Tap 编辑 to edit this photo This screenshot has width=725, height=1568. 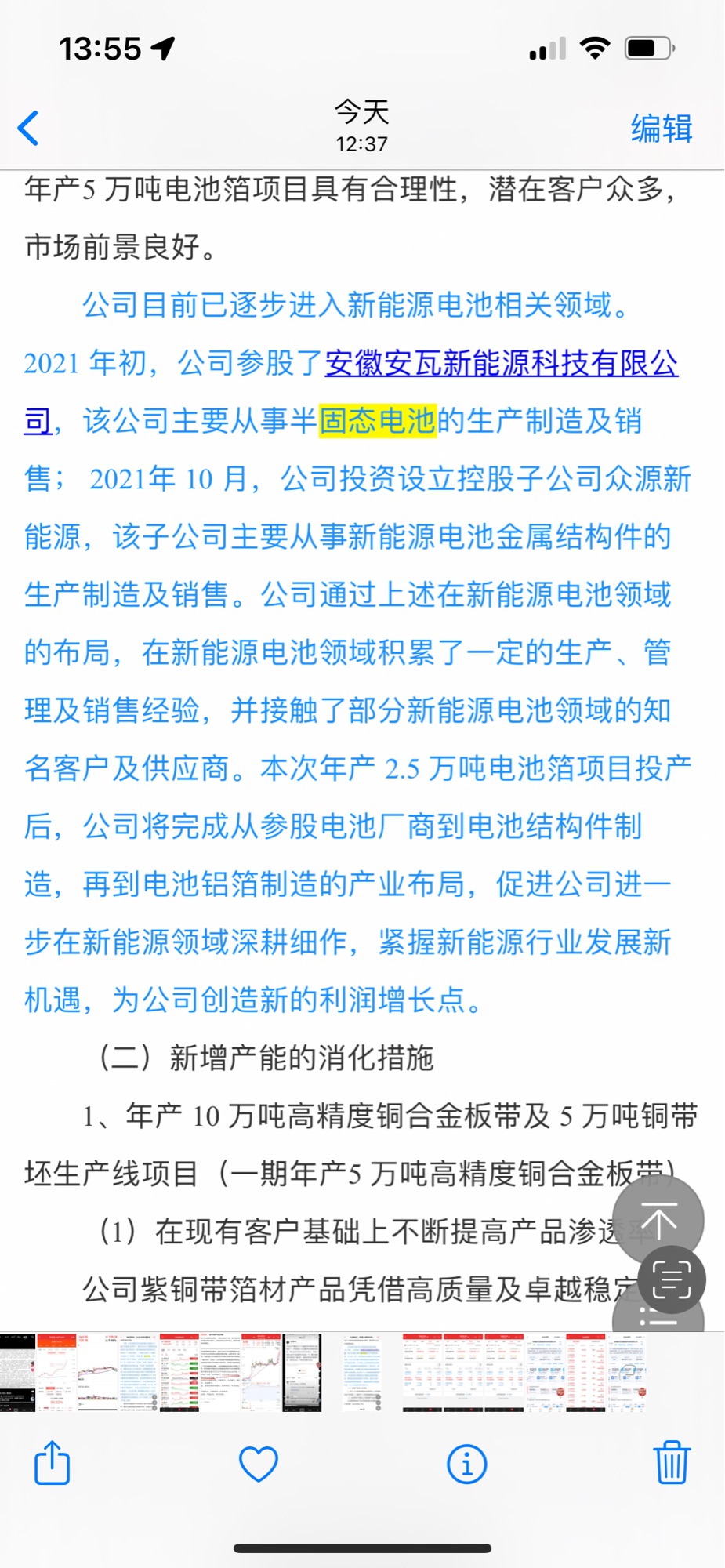[x=662, y=128]
